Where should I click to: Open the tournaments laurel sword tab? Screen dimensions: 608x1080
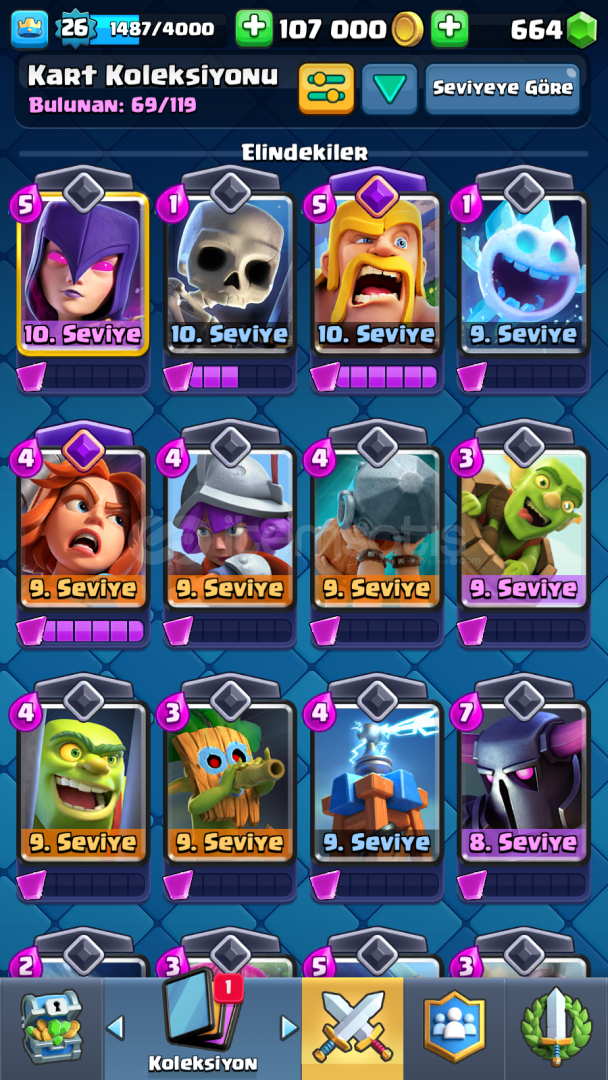tap(556, 1028)
